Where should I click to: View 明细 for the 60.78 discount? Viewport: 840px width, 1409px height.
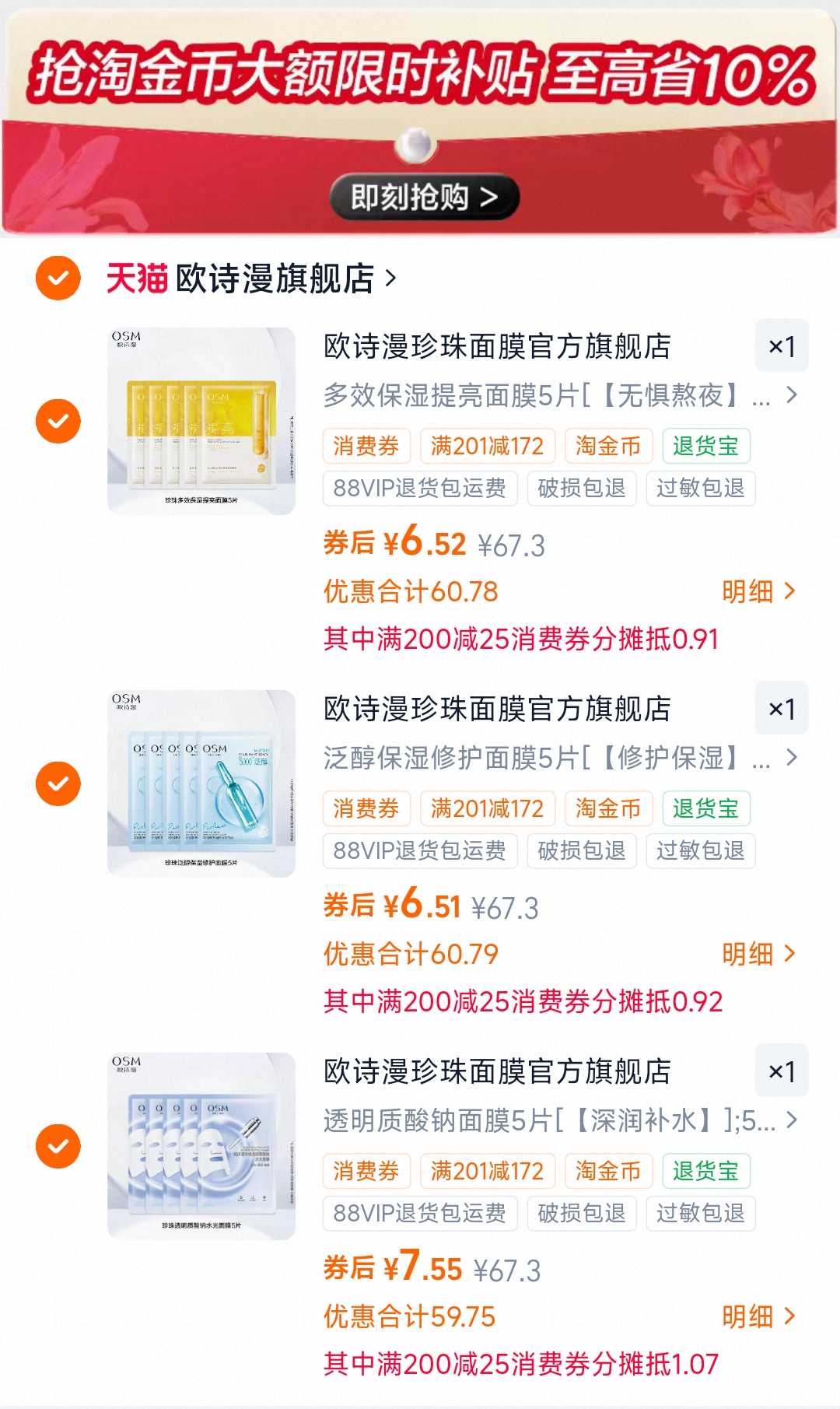click(758, 591)
